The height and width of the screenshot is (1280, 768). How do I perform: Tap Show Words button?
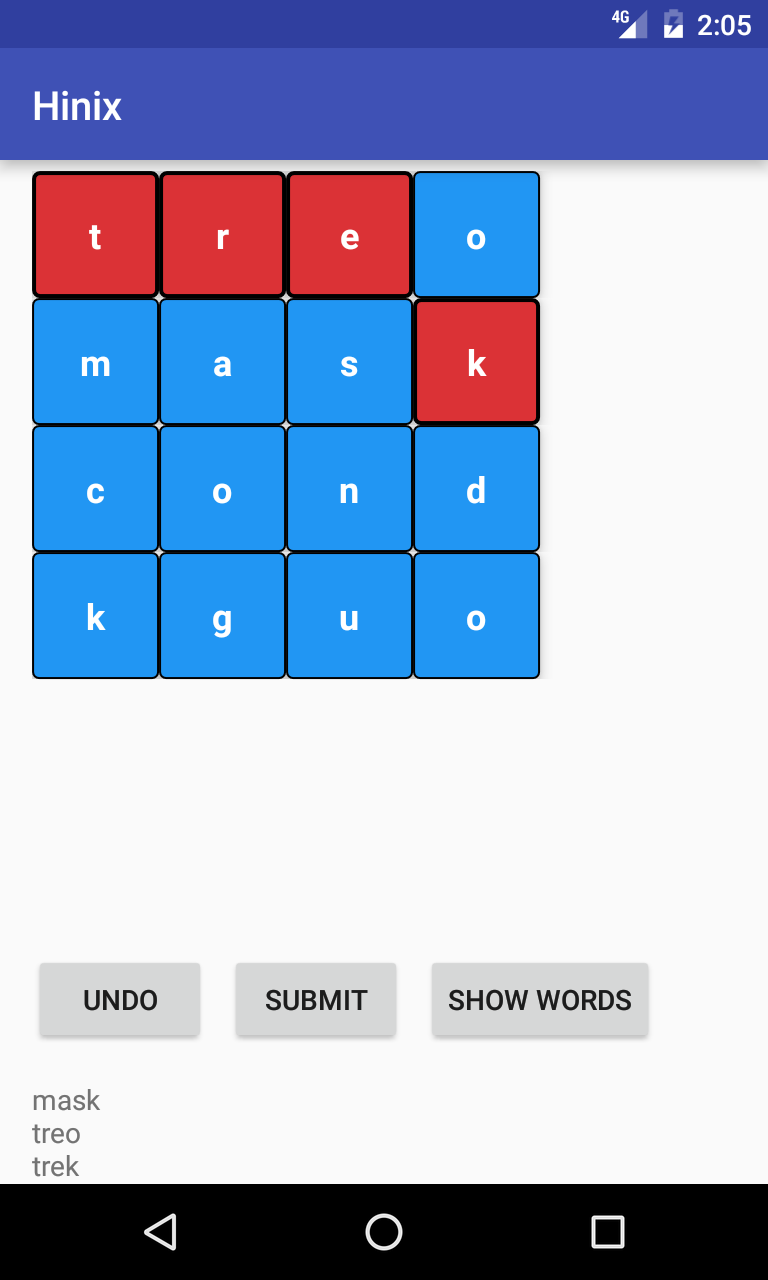click(540, 999)
